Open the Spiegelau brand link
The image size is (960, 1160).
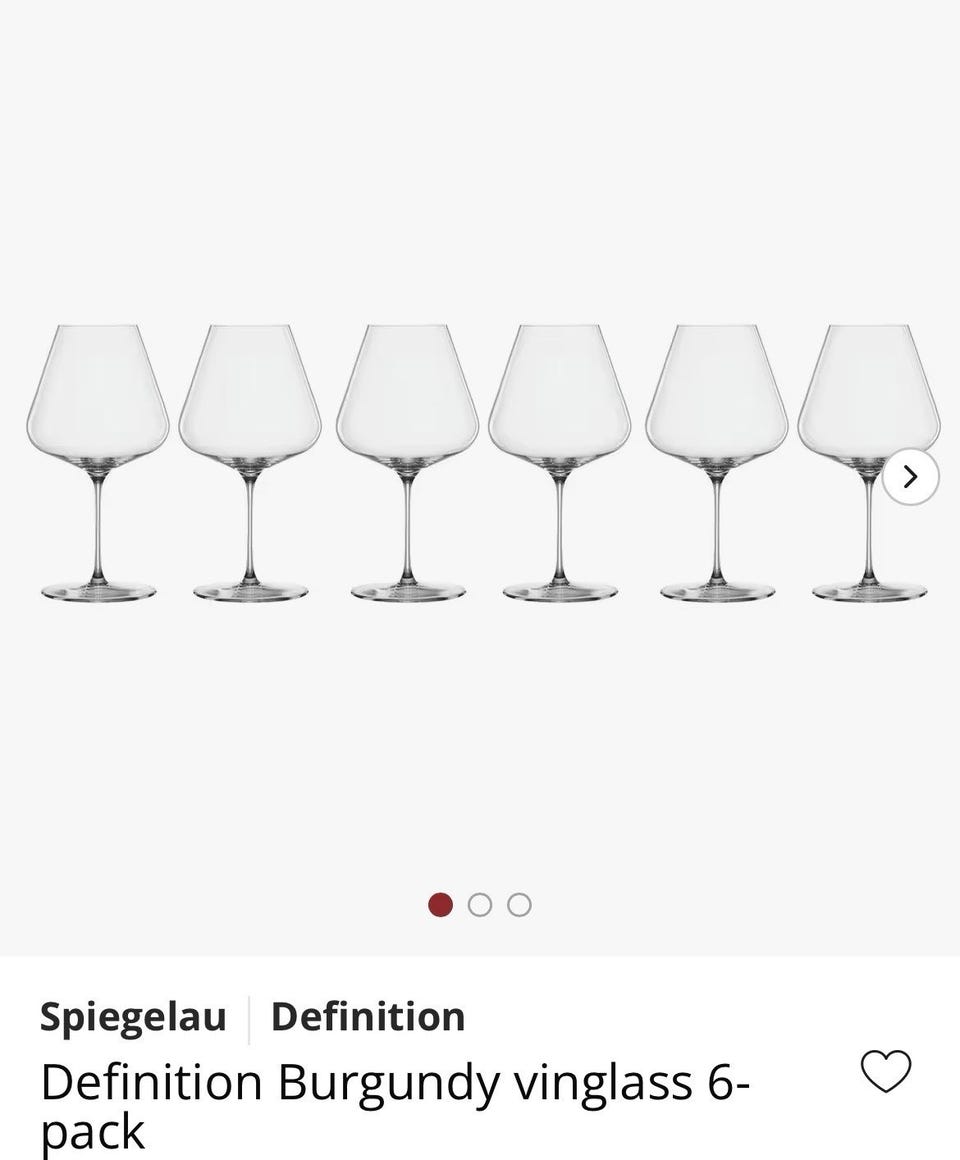[x=133, y=1016]
